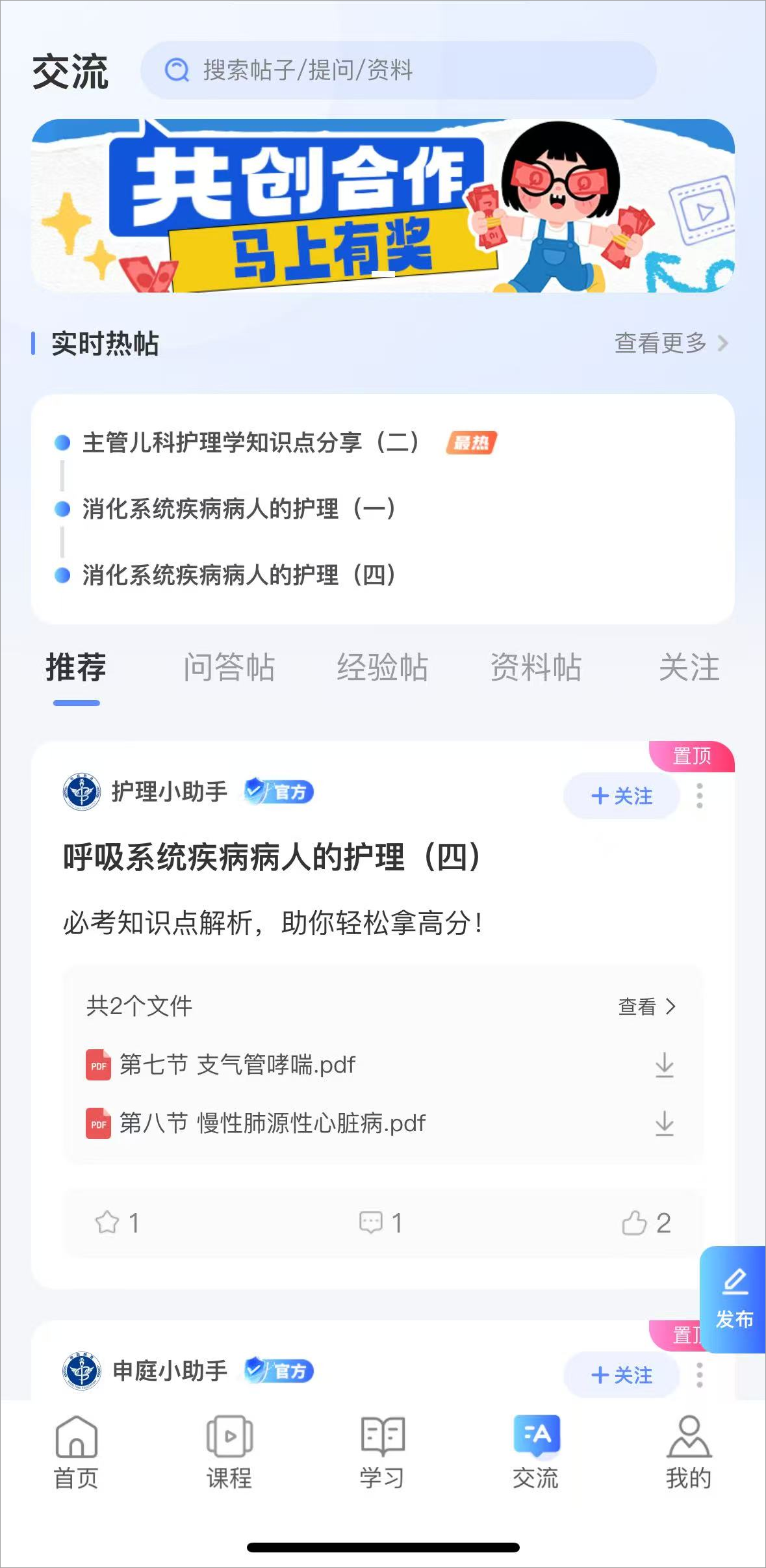Open hot post 主管儿科护理学知识点分享（二）
This screenshot has width=766, height=1568.
pos(250,443)
